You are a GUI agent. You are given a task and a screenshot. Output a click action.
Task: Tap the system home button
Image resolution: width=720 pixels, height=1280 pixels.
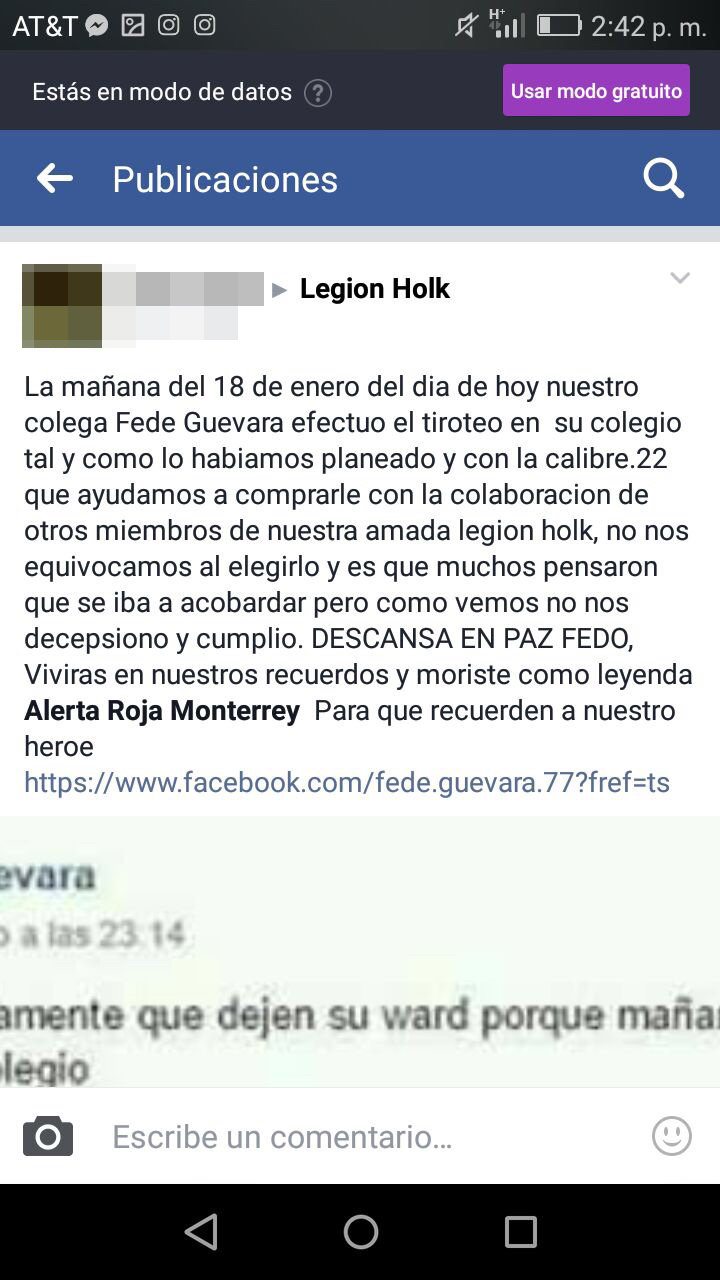coord(360,1232)
